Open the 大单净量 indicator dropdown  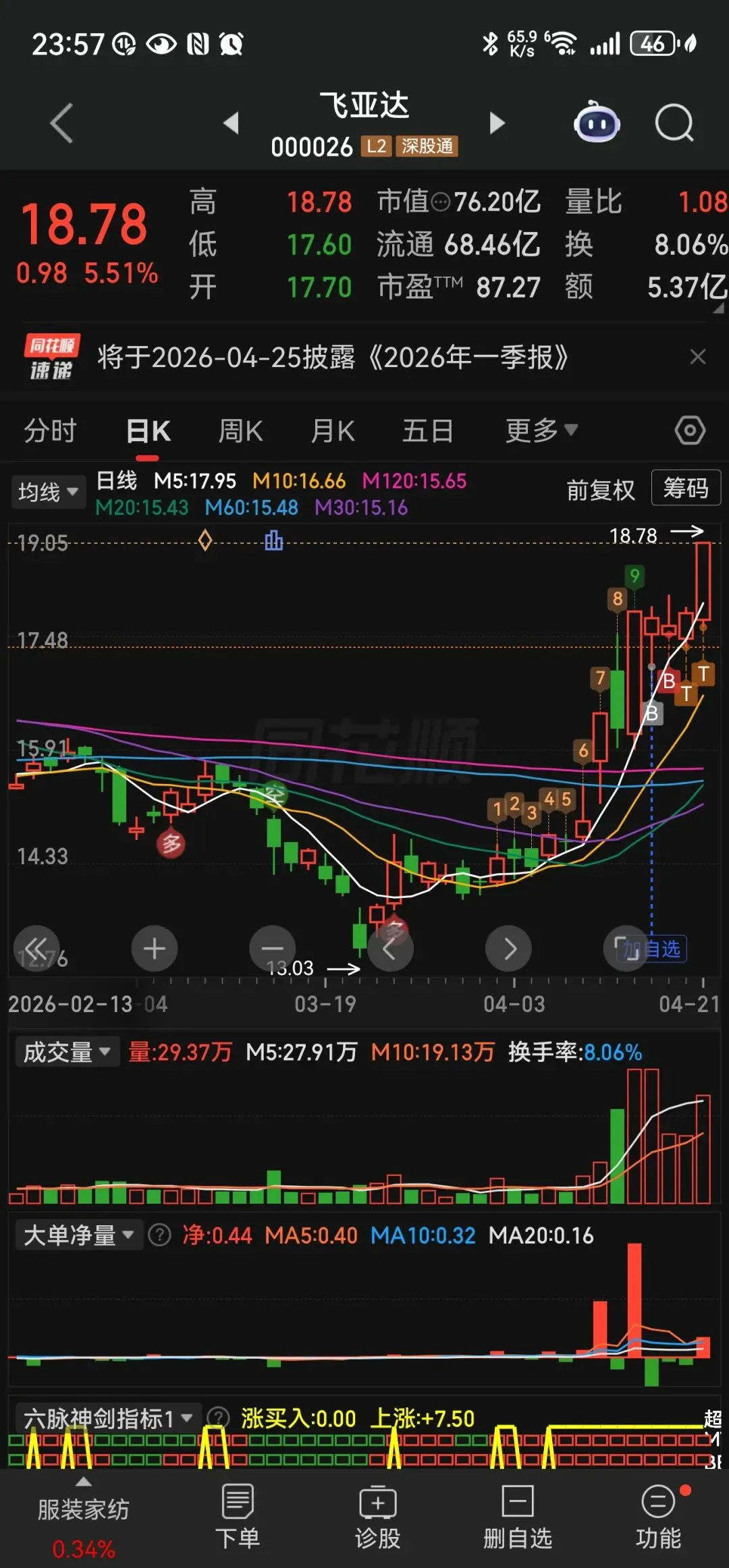coord(78,1235)
